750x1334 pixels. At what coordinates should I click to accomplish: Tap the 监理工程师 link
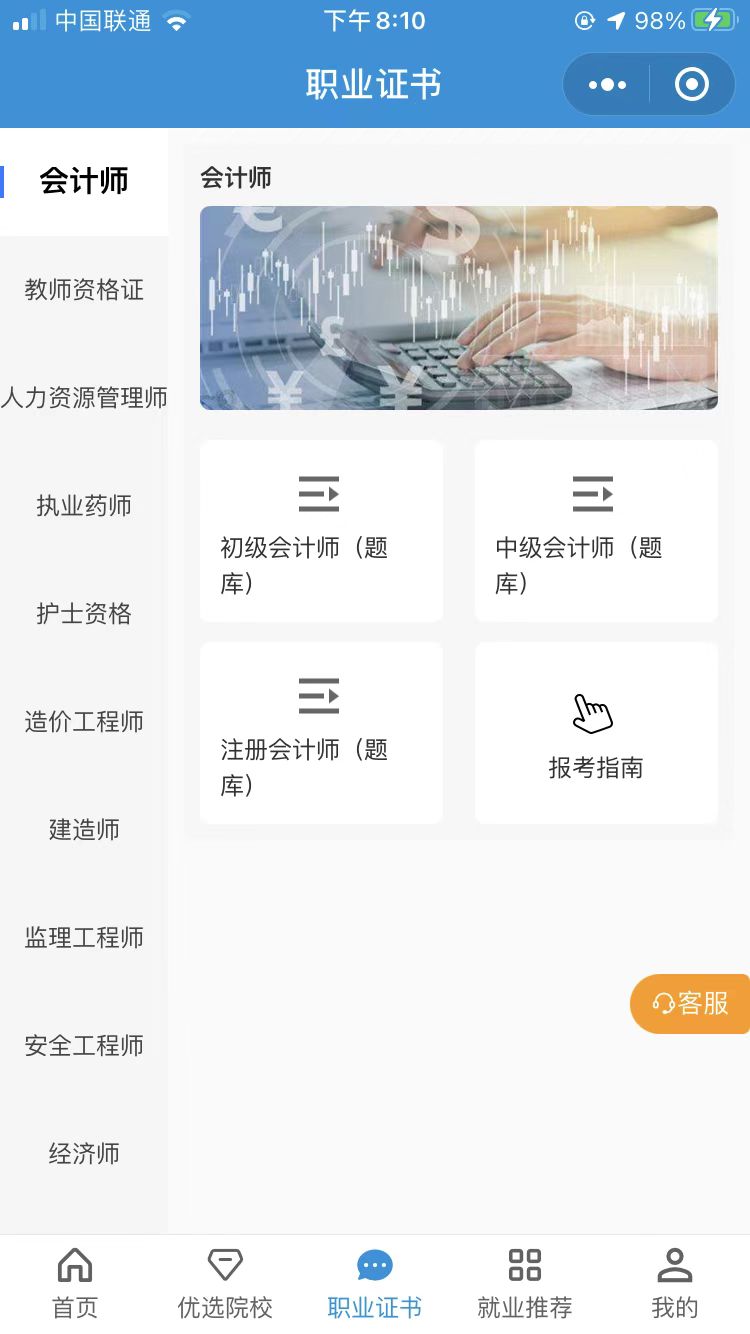coord(83,937)
